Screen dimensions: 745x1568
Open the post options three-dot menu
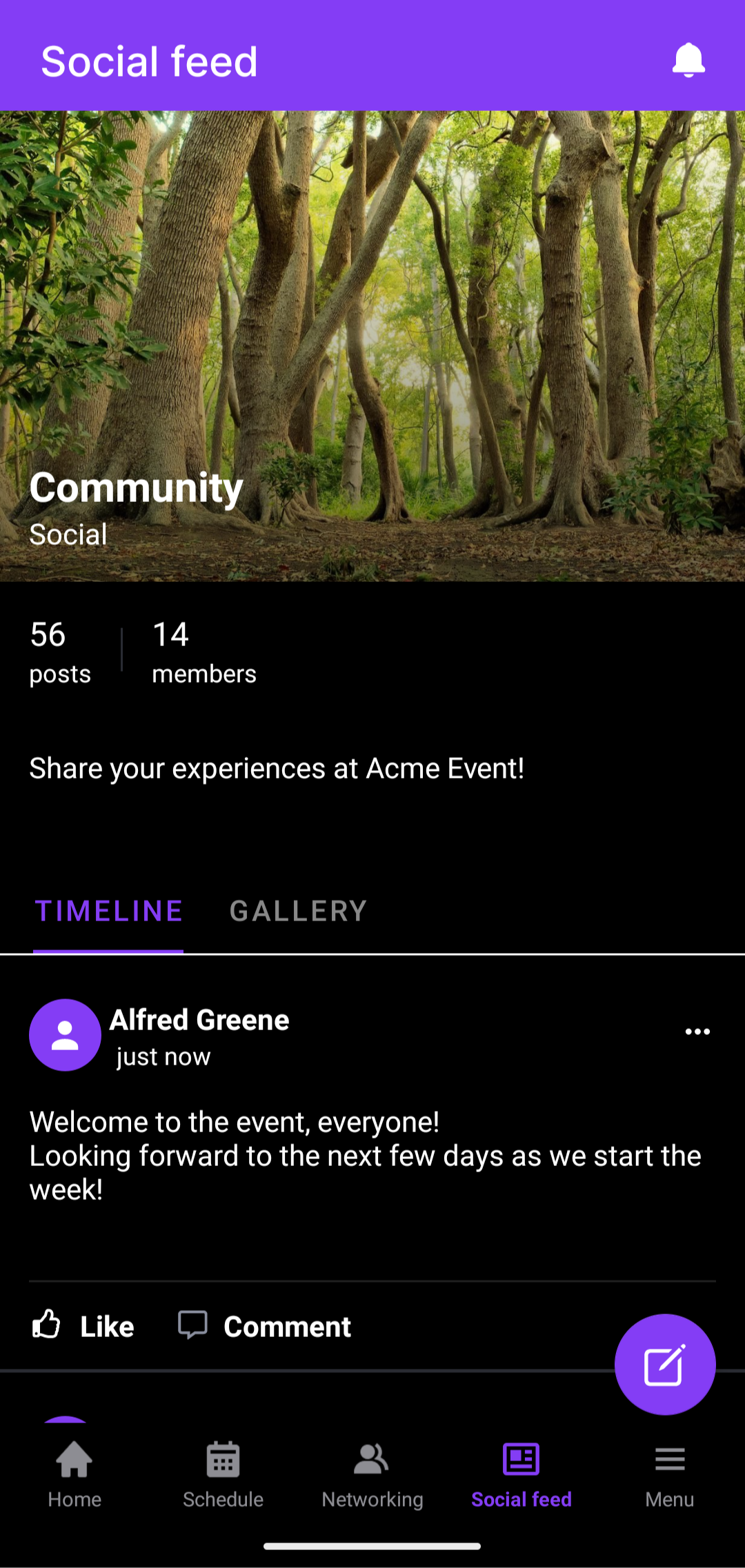pyautogui.click(x=698, y=1032)
